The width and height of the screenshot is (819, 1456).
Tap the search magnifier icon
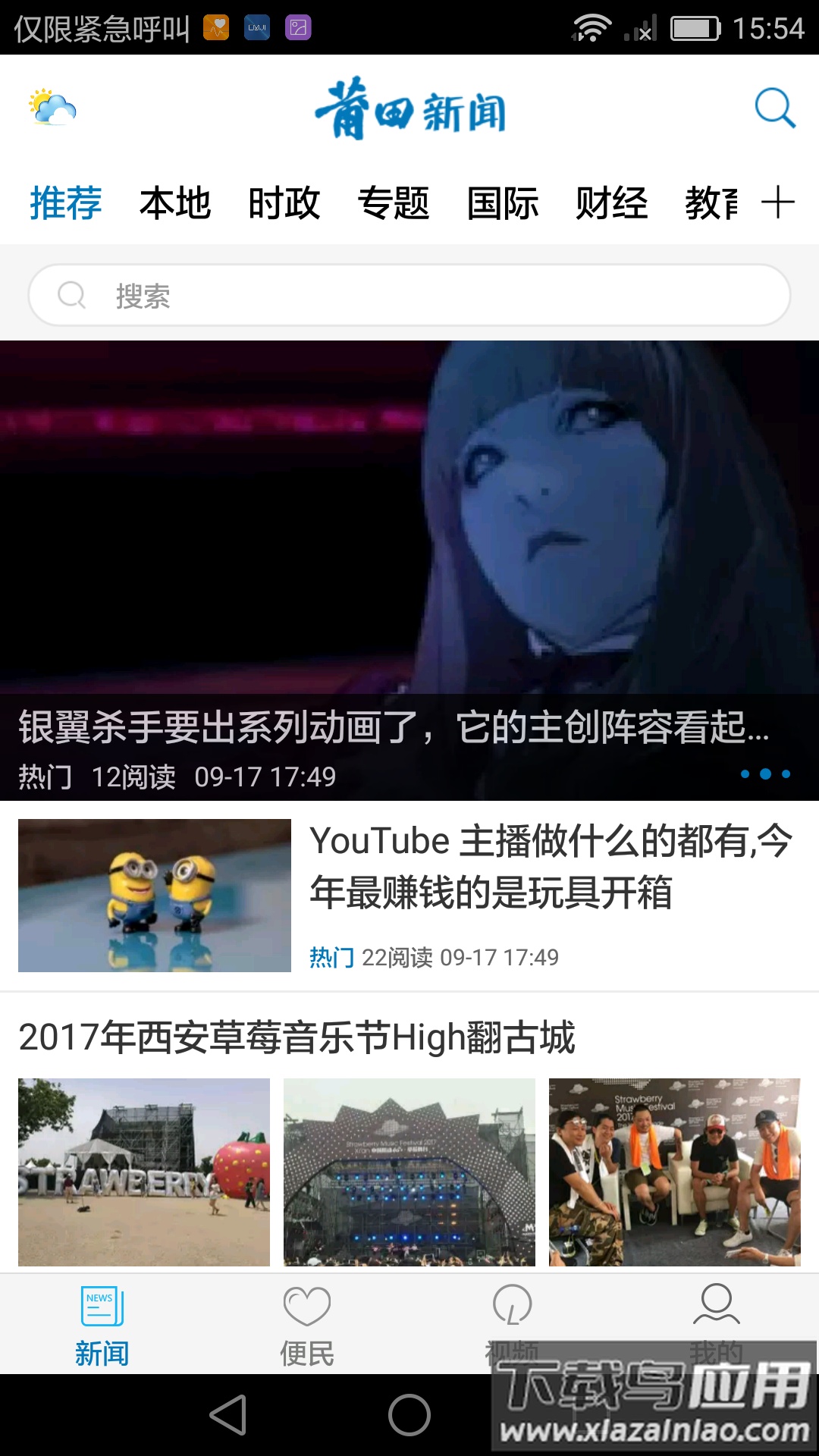pos(775,108)
